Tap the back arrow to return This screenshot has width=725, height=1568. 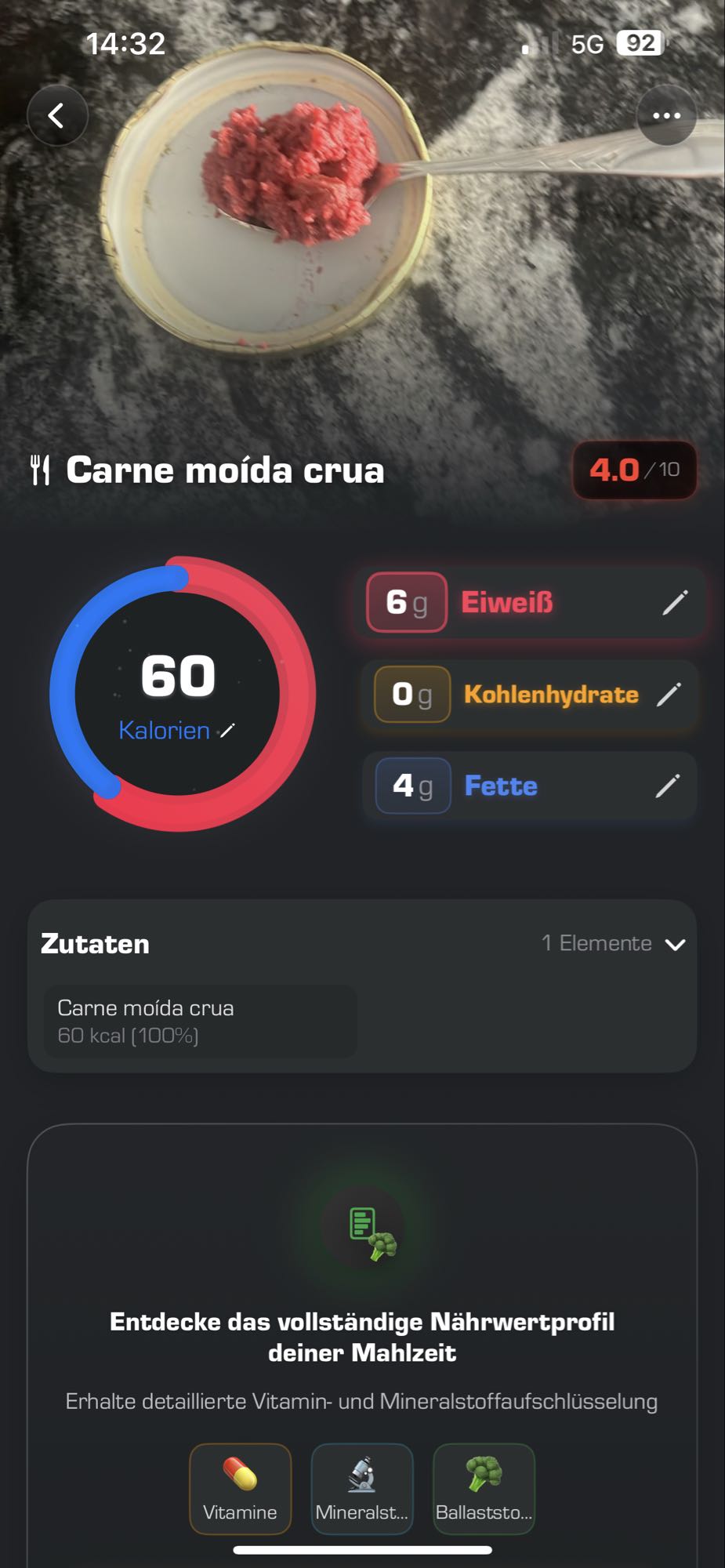pos(56,114)
